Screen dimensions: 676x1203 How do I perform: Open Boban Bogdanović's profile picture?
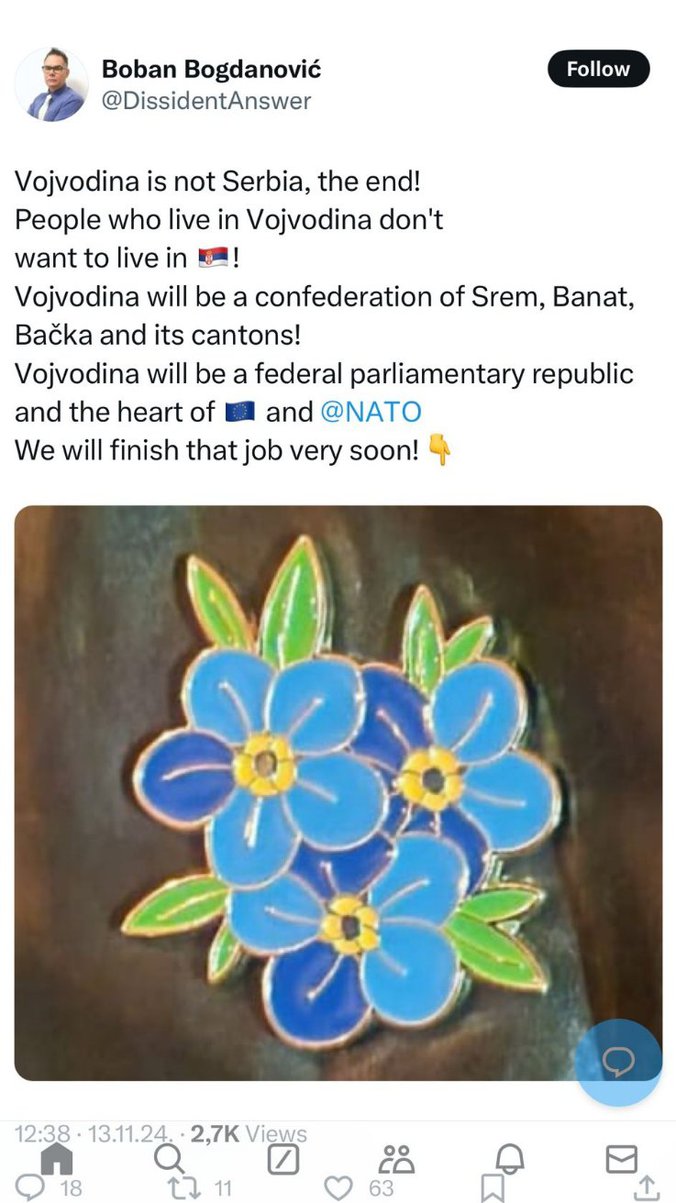(x=51, y=85)
